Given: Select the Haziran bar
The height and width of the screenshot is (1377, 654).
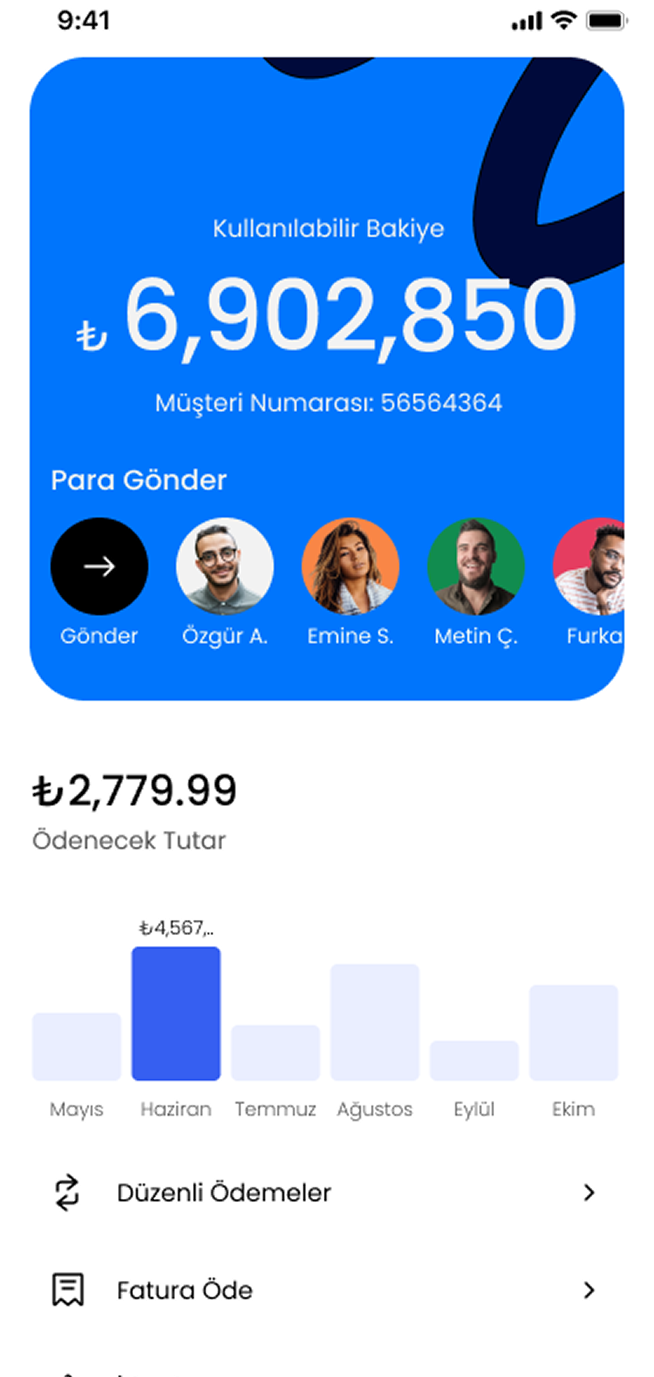Looking at the screenshot, I should [176, 1013].
